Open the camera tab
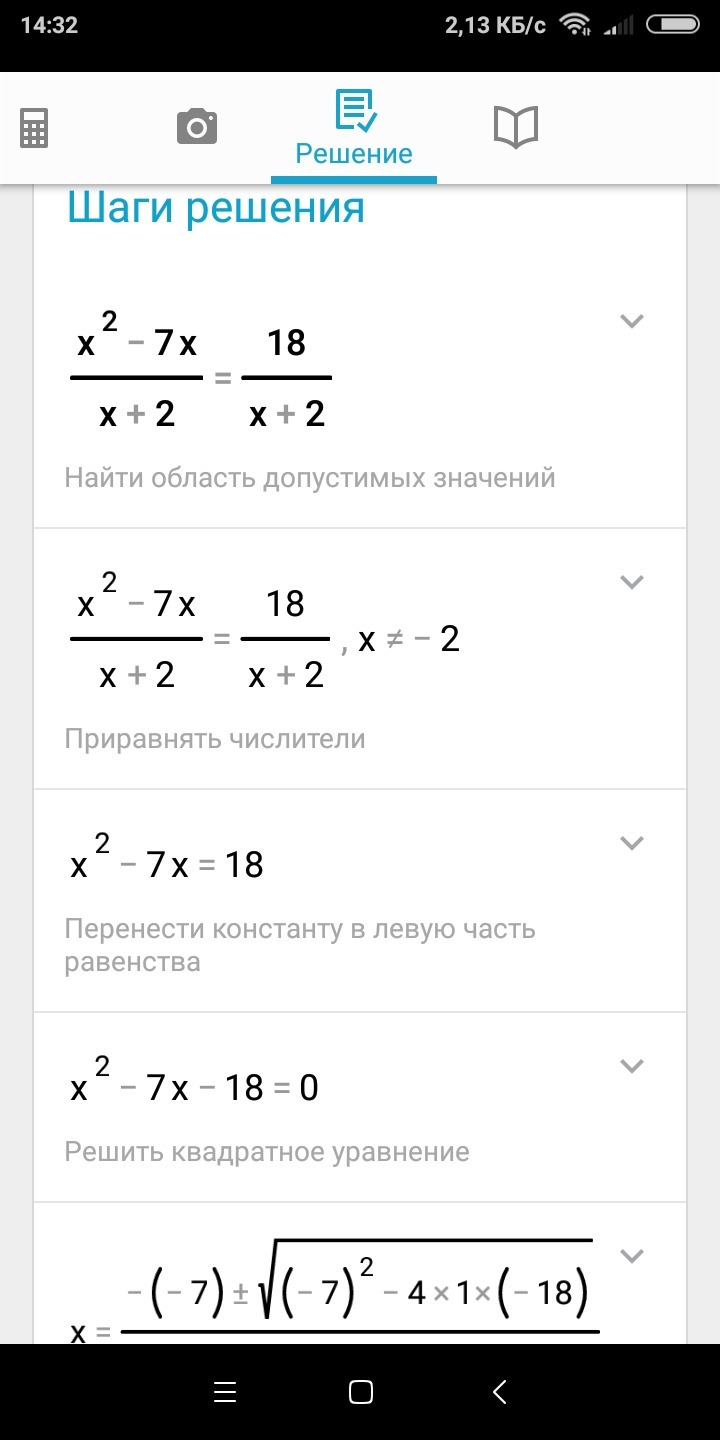The width and height of the screenshot is (720, 1440). (x=197, y=127)
